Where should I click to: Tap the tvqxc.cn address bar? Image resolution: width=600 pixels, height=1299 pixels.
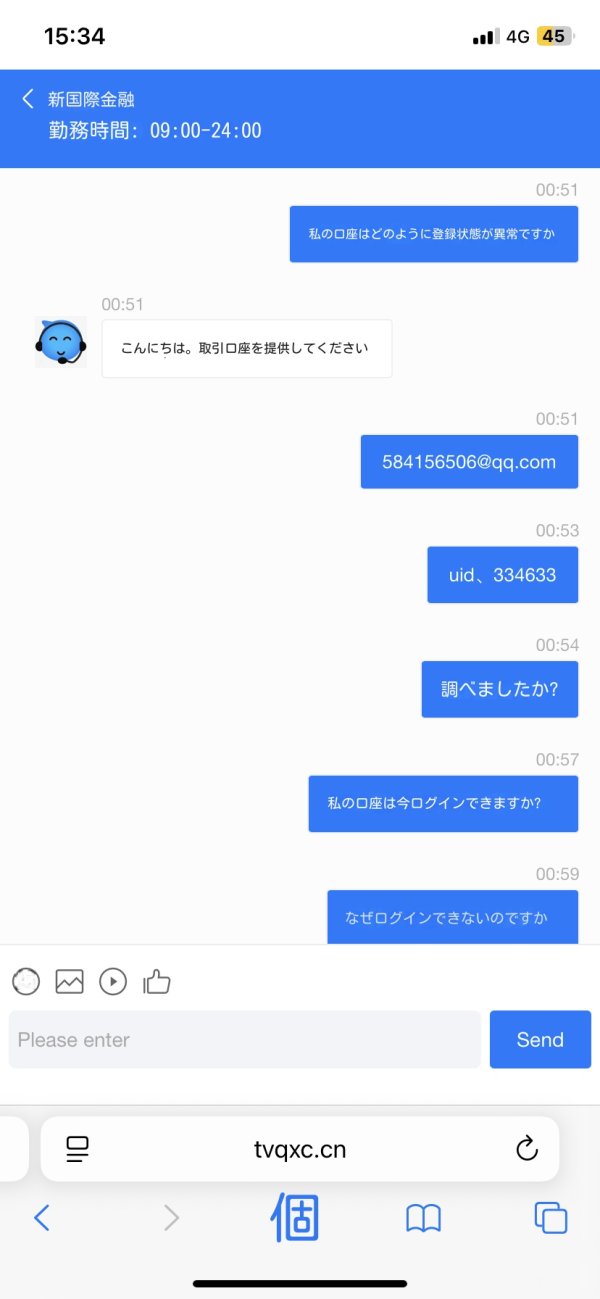tap(300, 1149)
